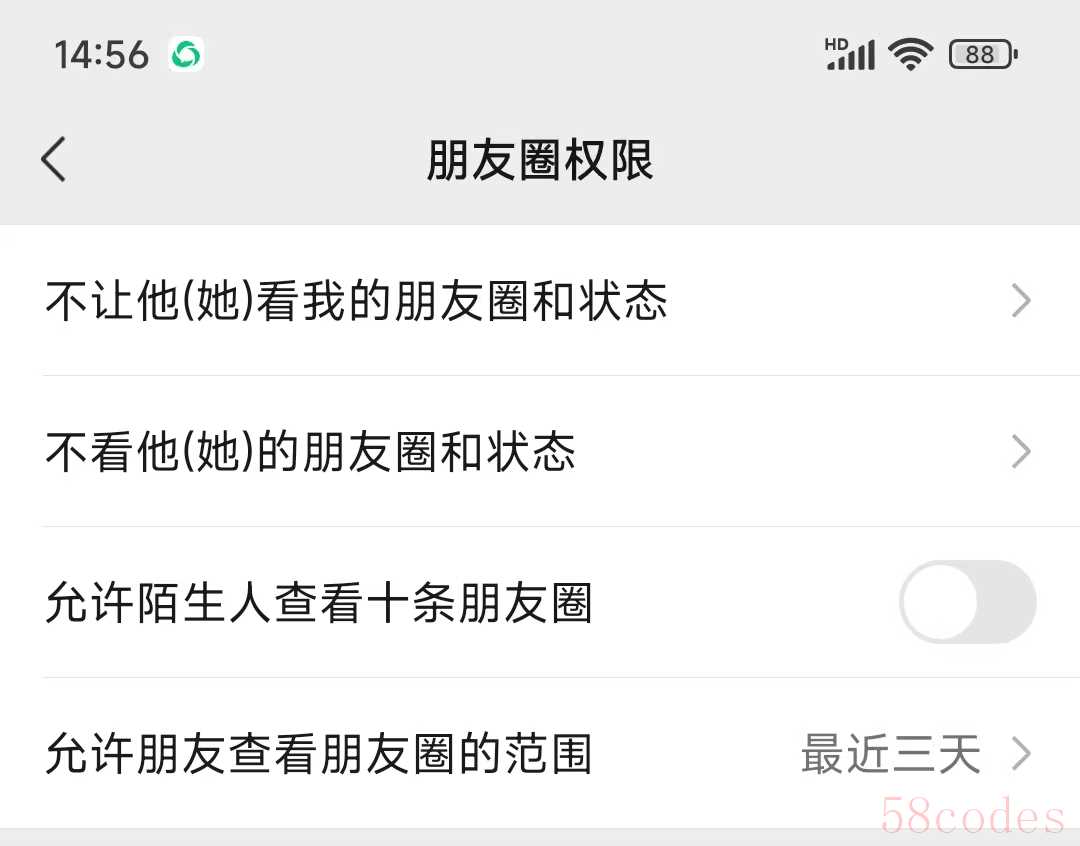Viewport: 1080px width, 846px height.
Task: Open 不看他(她)的朋友圈和状态 setting
Action: [x=538, y=452]
